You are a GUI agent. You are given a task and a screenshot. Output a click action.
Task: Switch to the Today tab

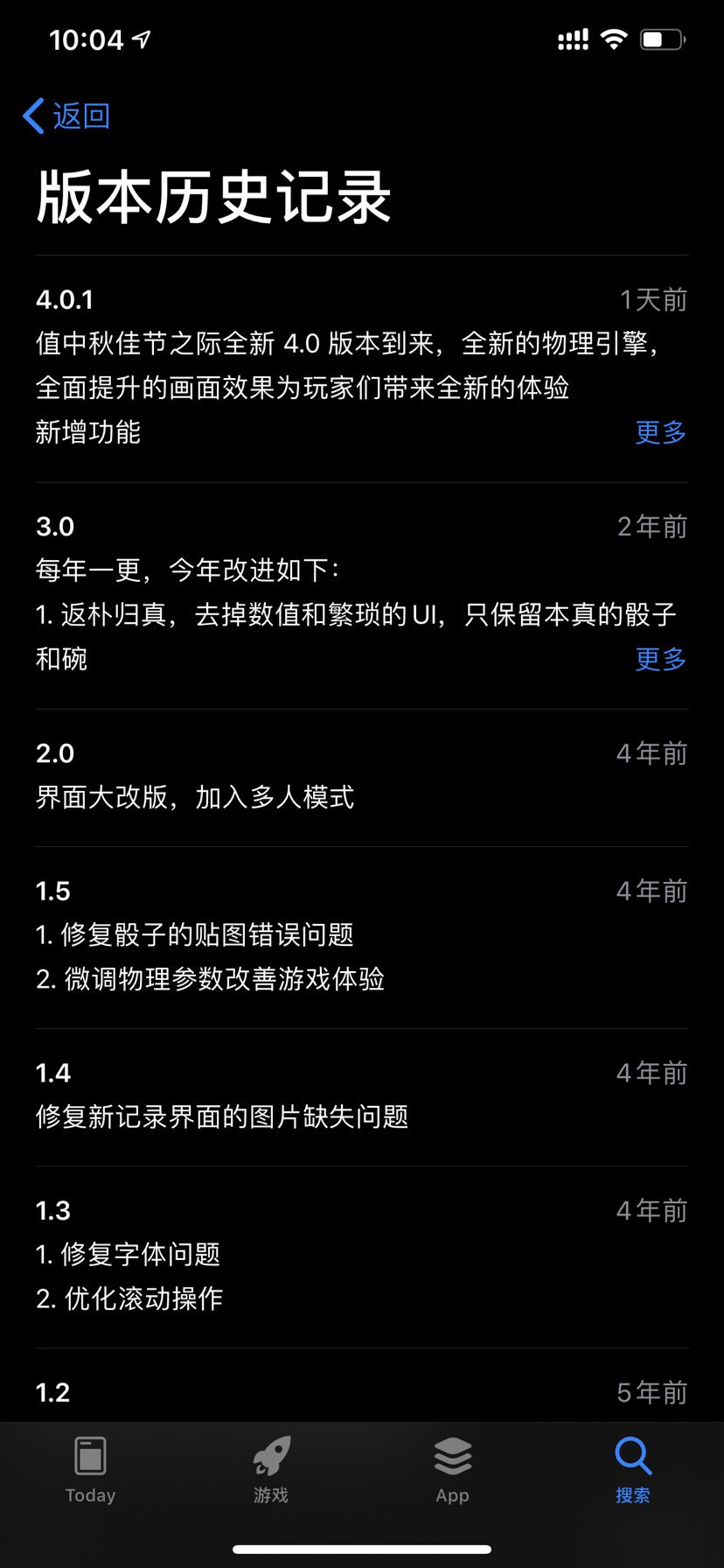(90, 1470)
